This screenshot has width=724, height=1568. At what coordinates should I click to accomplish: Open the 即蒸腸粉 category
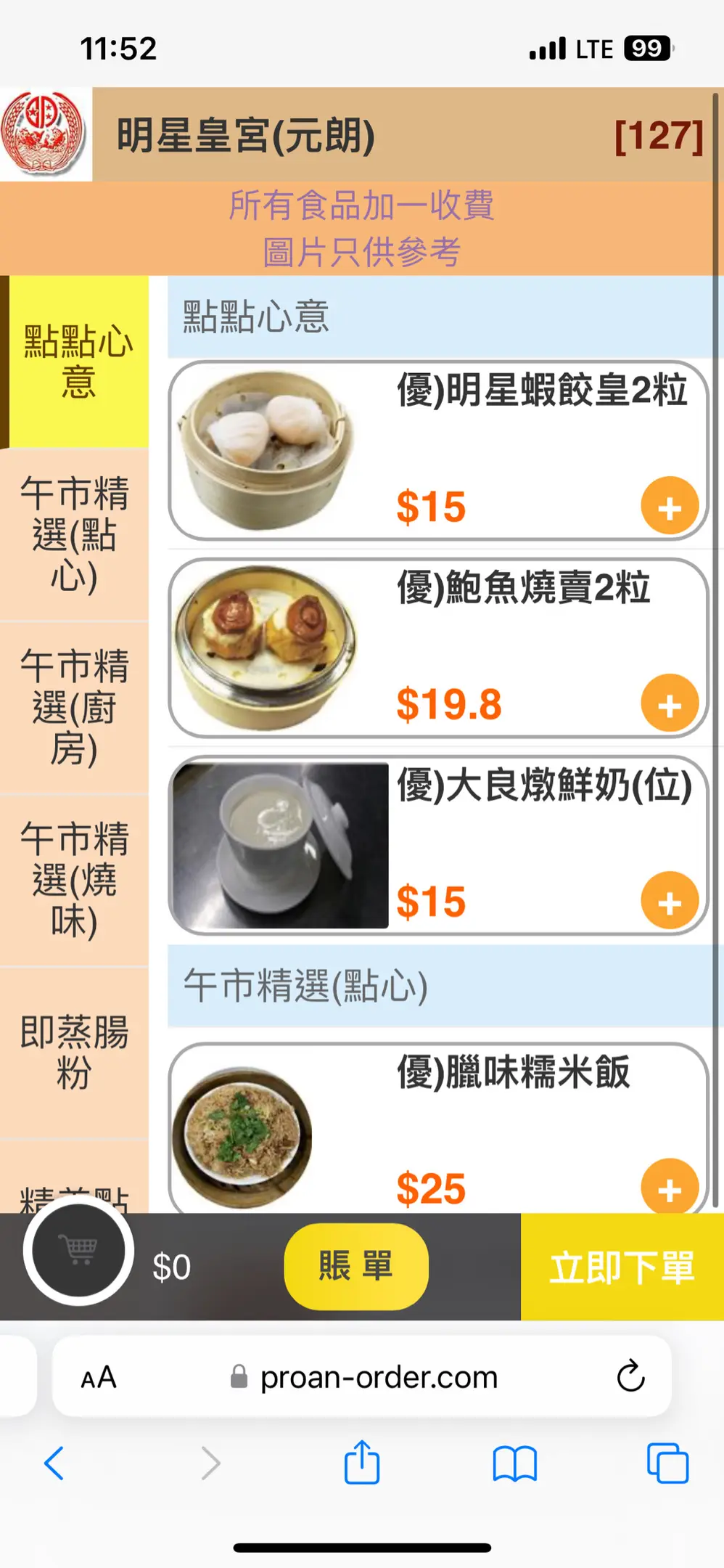75,1052
